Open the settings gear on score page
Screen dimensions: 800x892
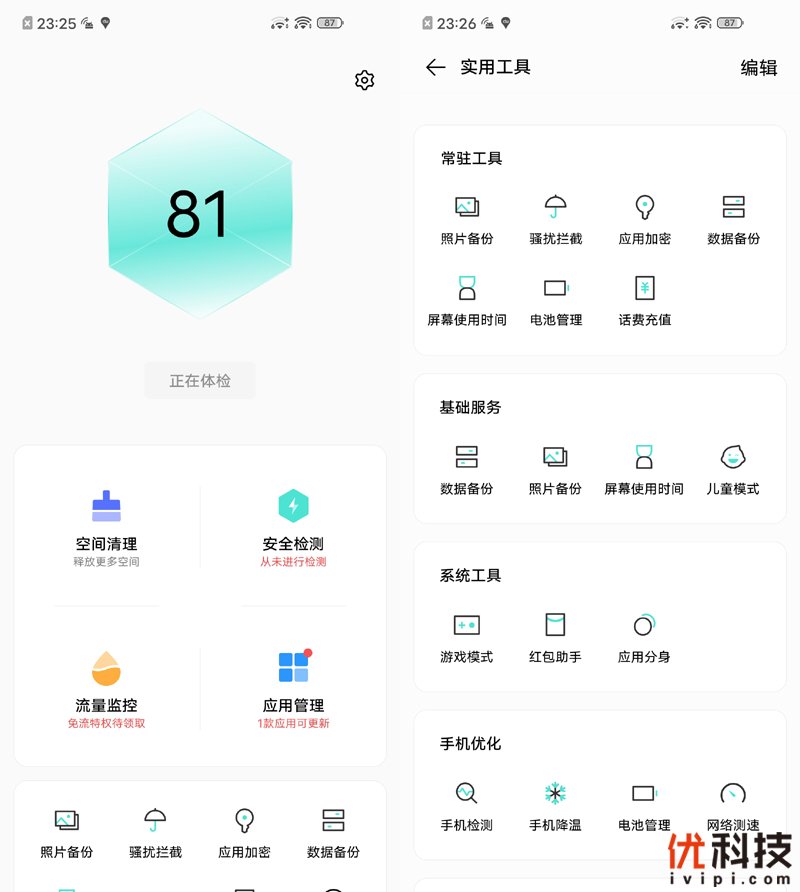point(364,81)
